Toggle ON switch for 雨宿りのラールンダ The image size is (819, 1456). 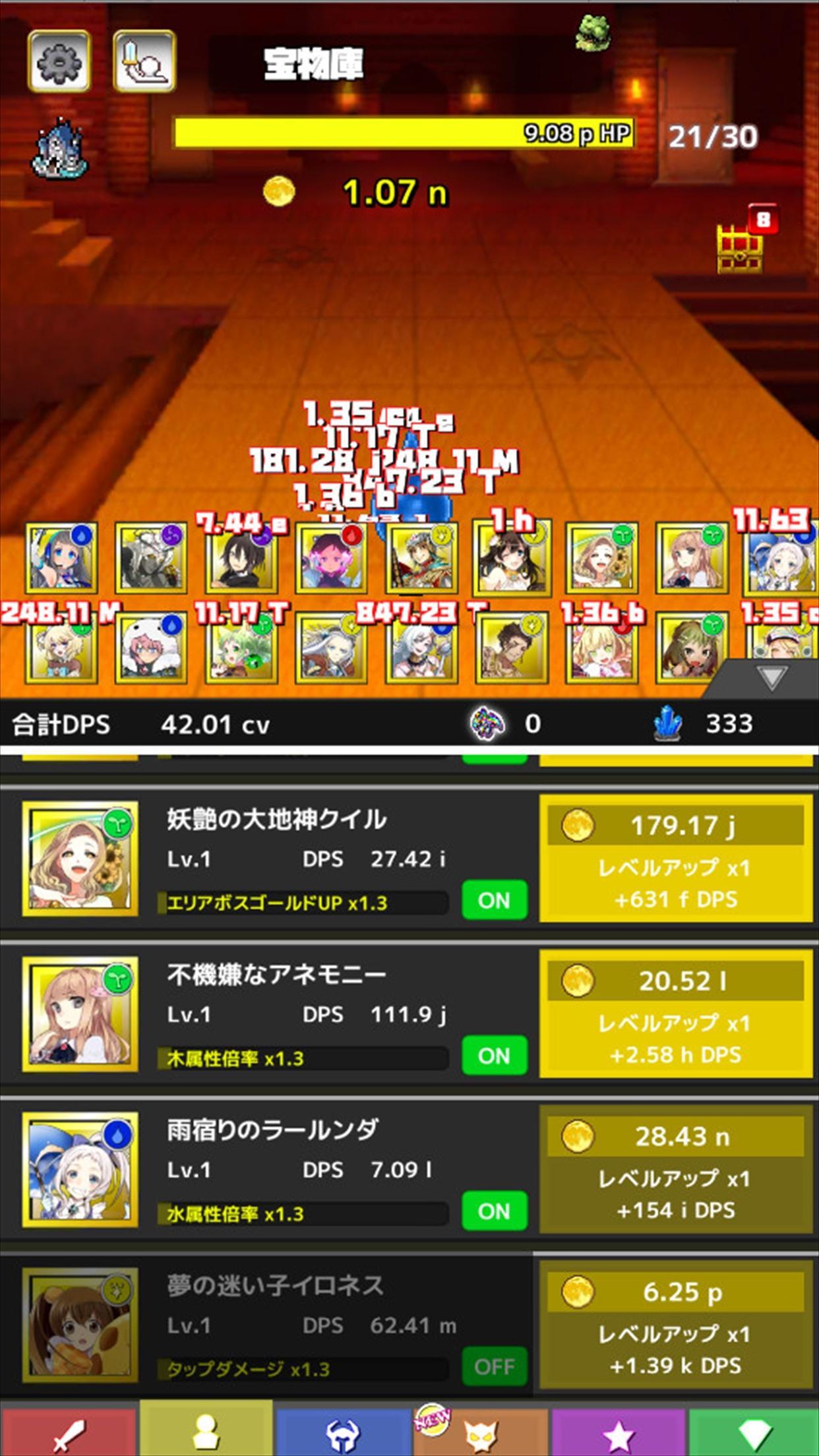point(494,1211)
